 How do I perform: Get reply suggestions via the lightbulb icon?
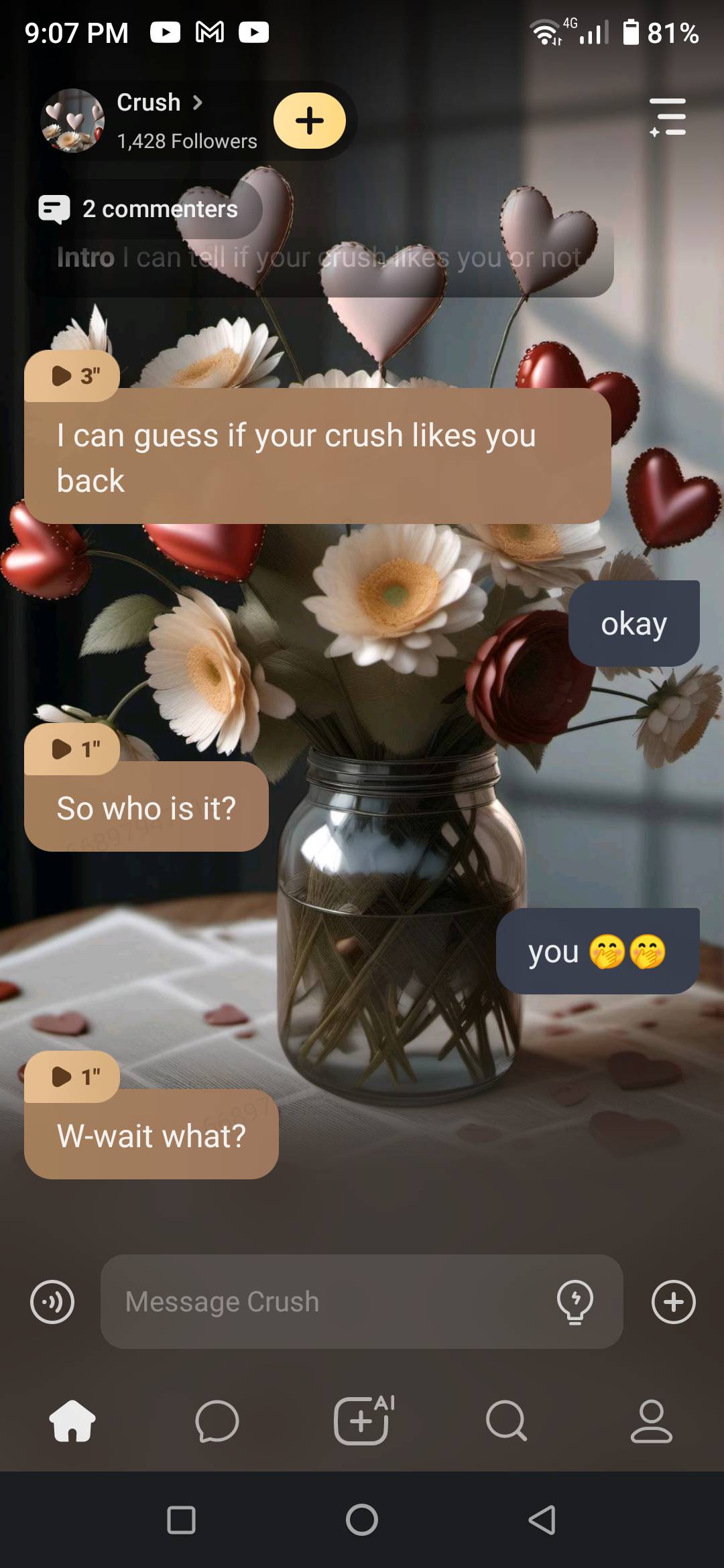coord(575,1302)
